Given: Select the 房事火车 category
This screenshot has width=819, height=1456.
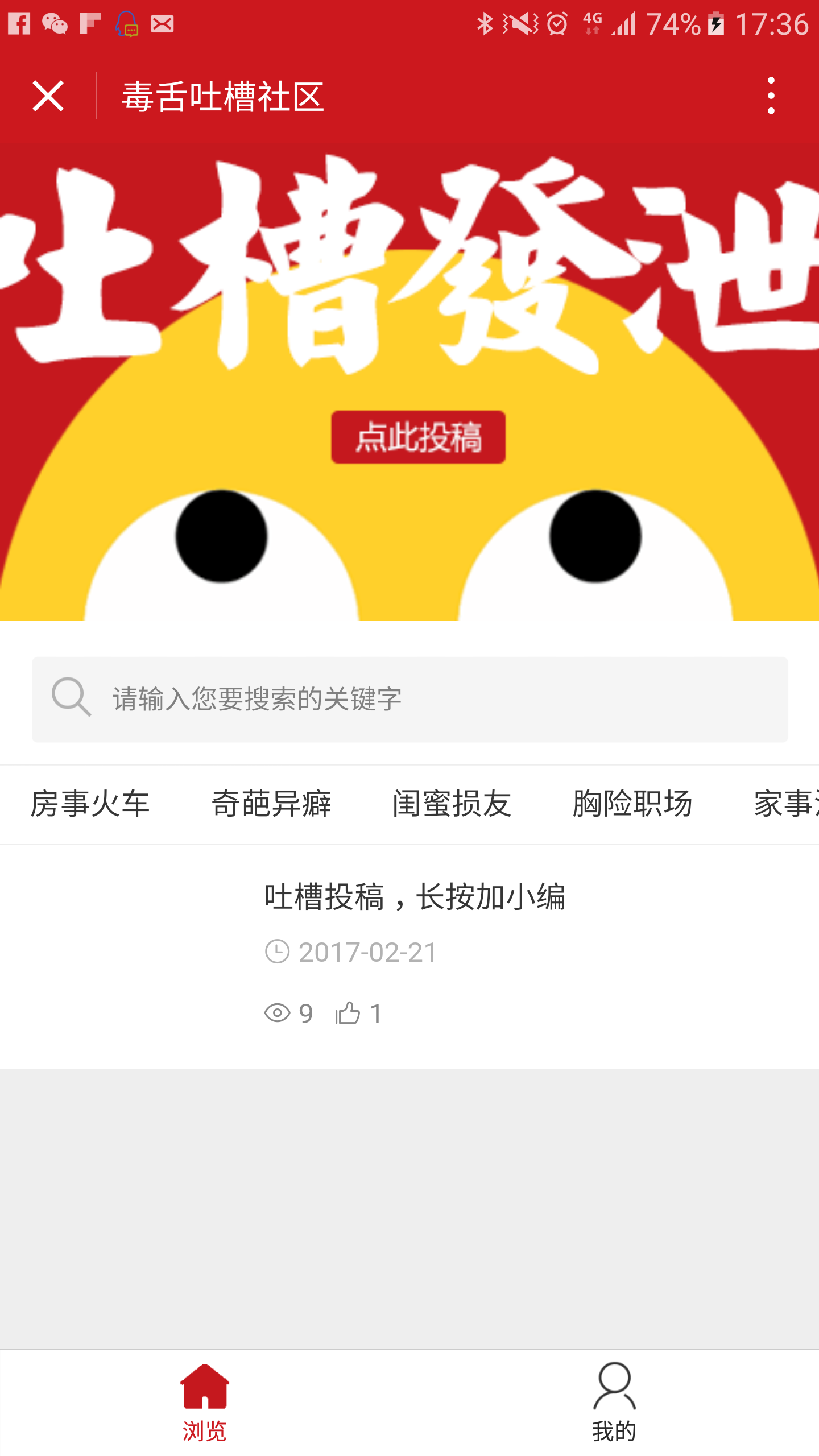Looking at the screenshot, I should click(90, 804).
